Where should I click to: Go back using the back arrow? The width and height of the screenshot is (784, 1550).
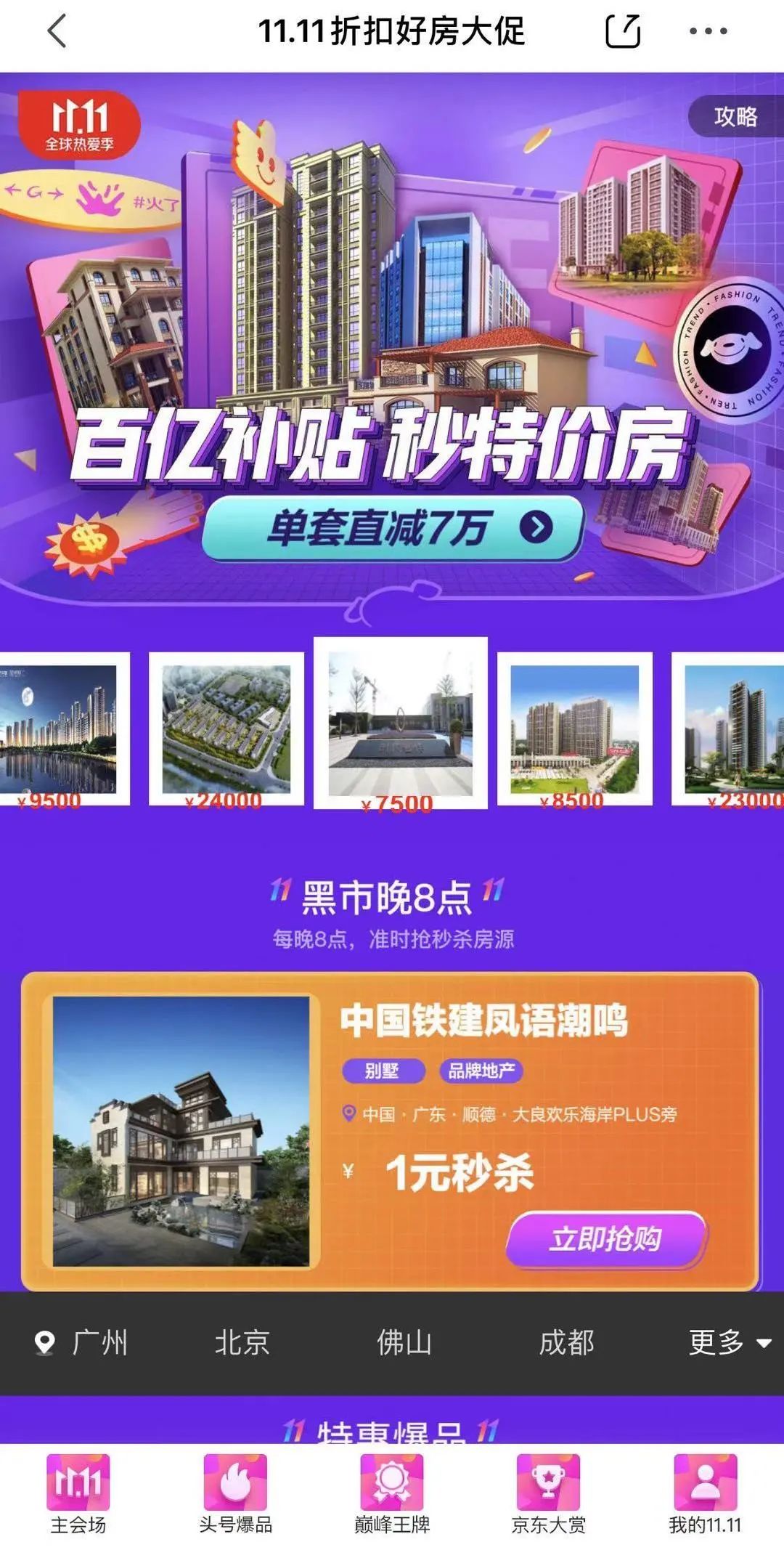click(x=57, y=31)
